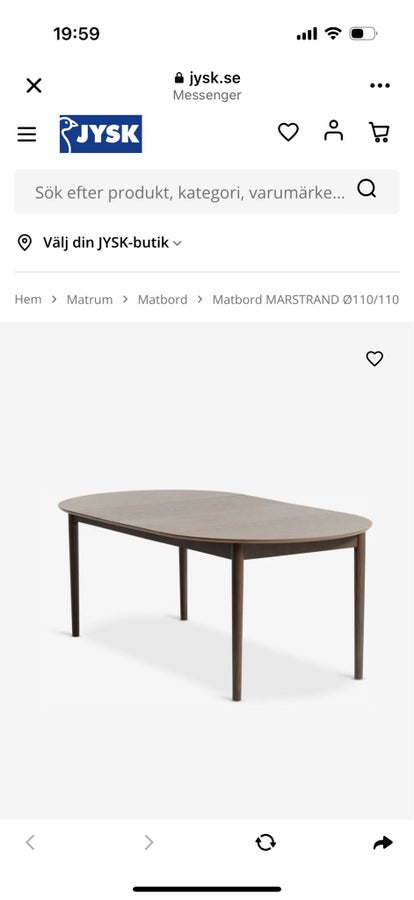Open the JYSK hamburger menu

point(26,134)
